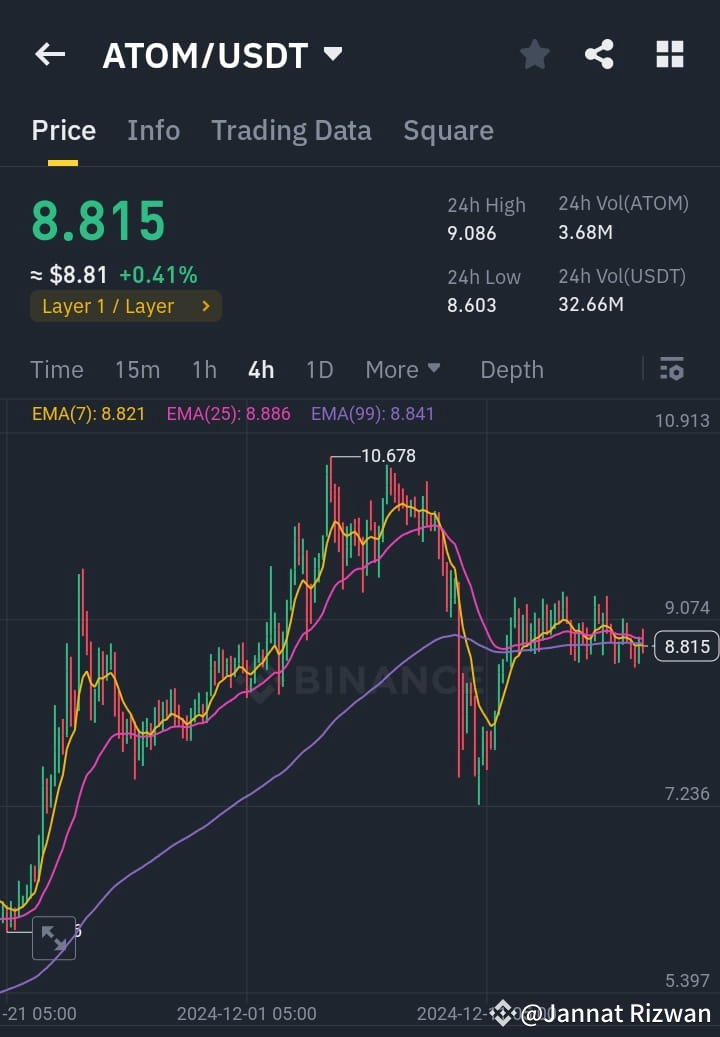Tap the back arrow to exit the pair
This screenshot has width=720, height=1037.
[x=49, y=54]
